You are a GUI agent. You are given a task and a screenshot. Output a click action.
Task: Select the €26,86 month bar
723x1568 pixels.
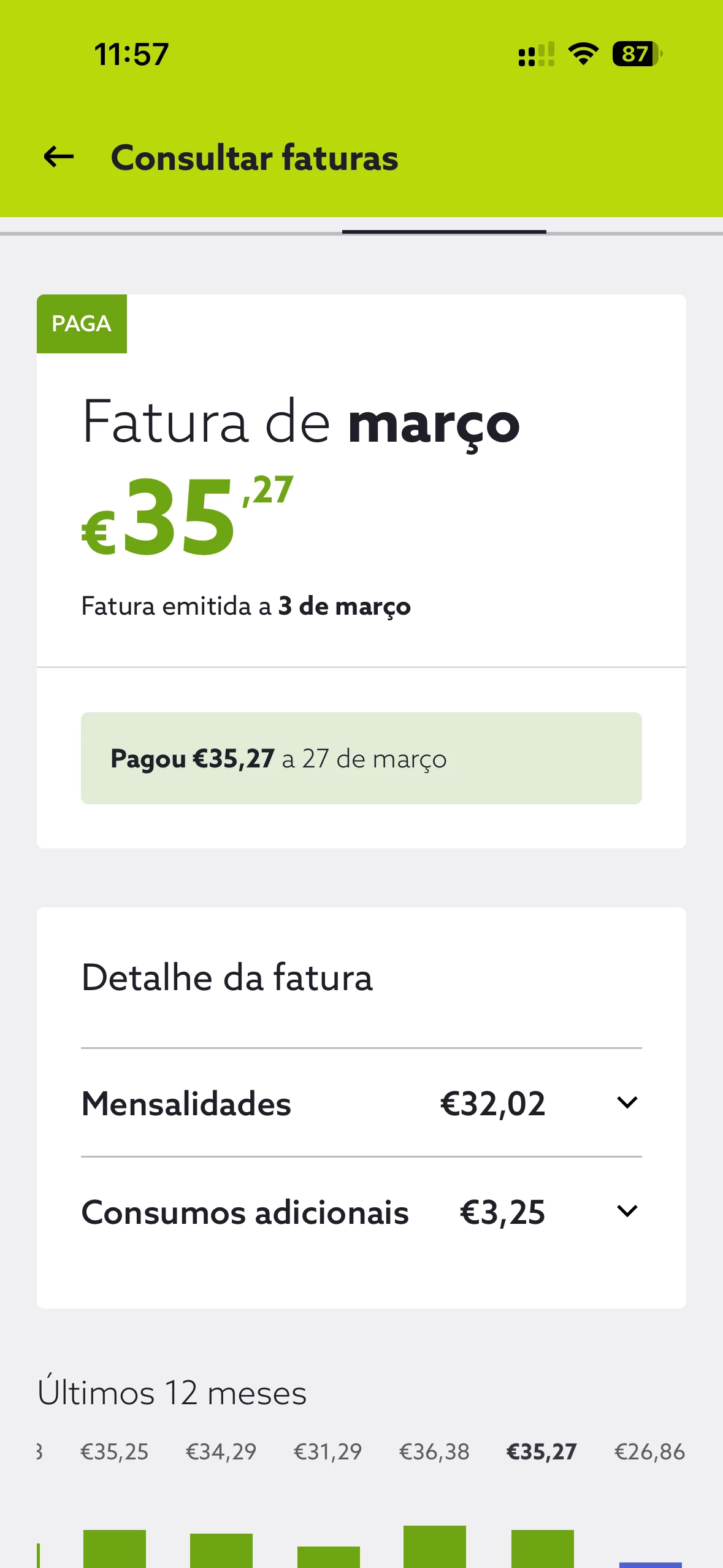(650, 1563)
